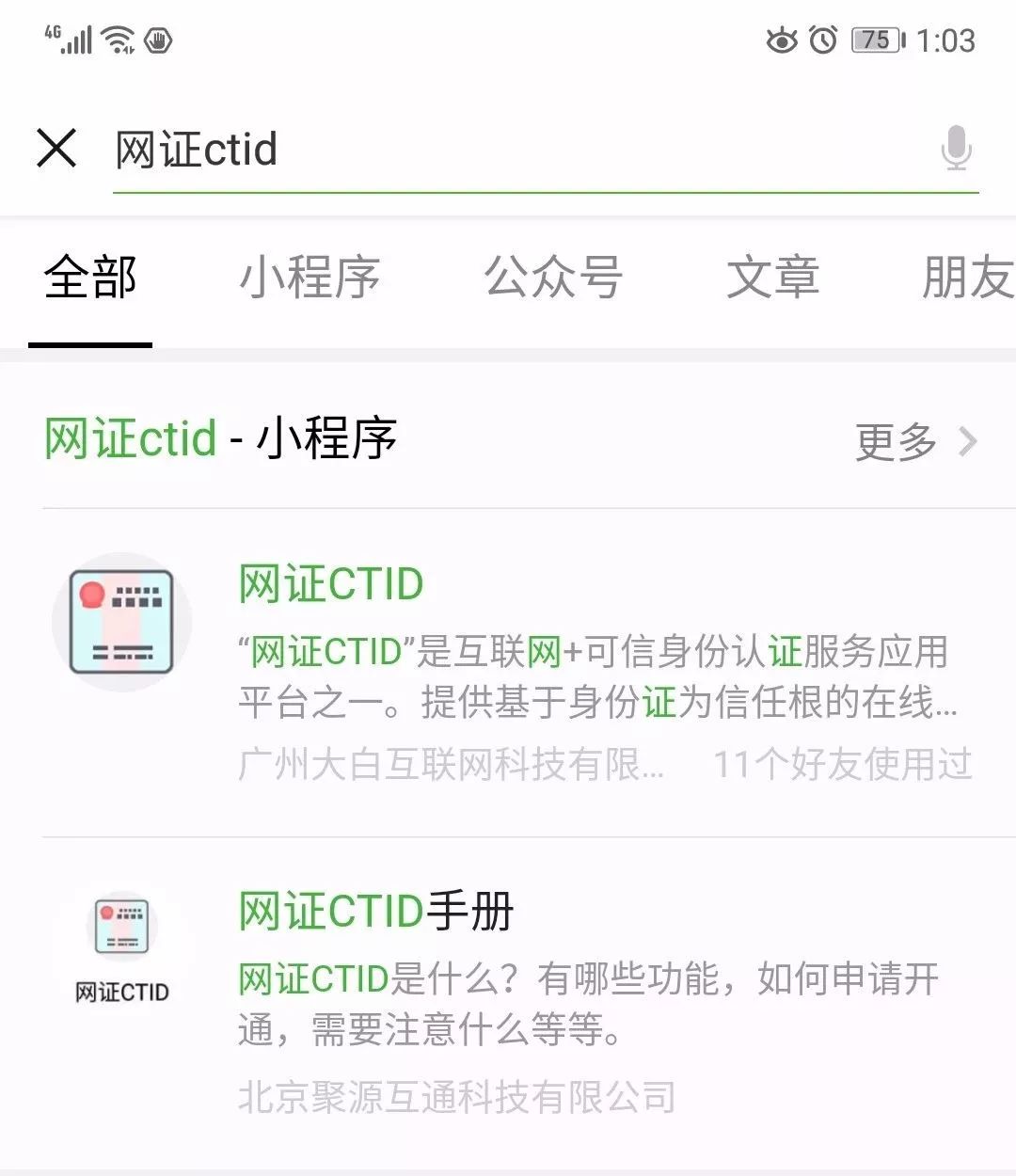Tap the Wi-Fi icon in the status bar
This screenshot has height=1176, width=1016.
coord(115,38)
